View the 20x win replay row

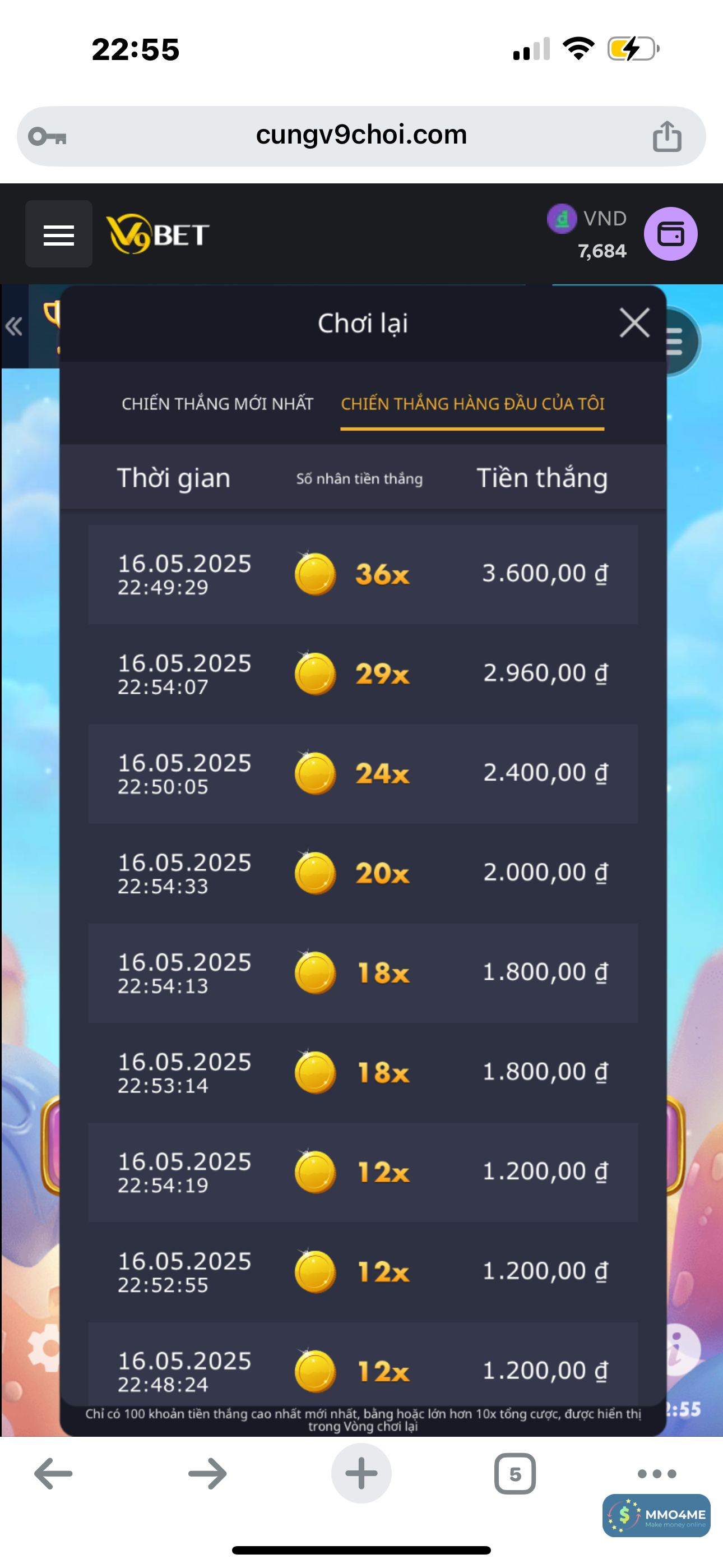(363, 874)
